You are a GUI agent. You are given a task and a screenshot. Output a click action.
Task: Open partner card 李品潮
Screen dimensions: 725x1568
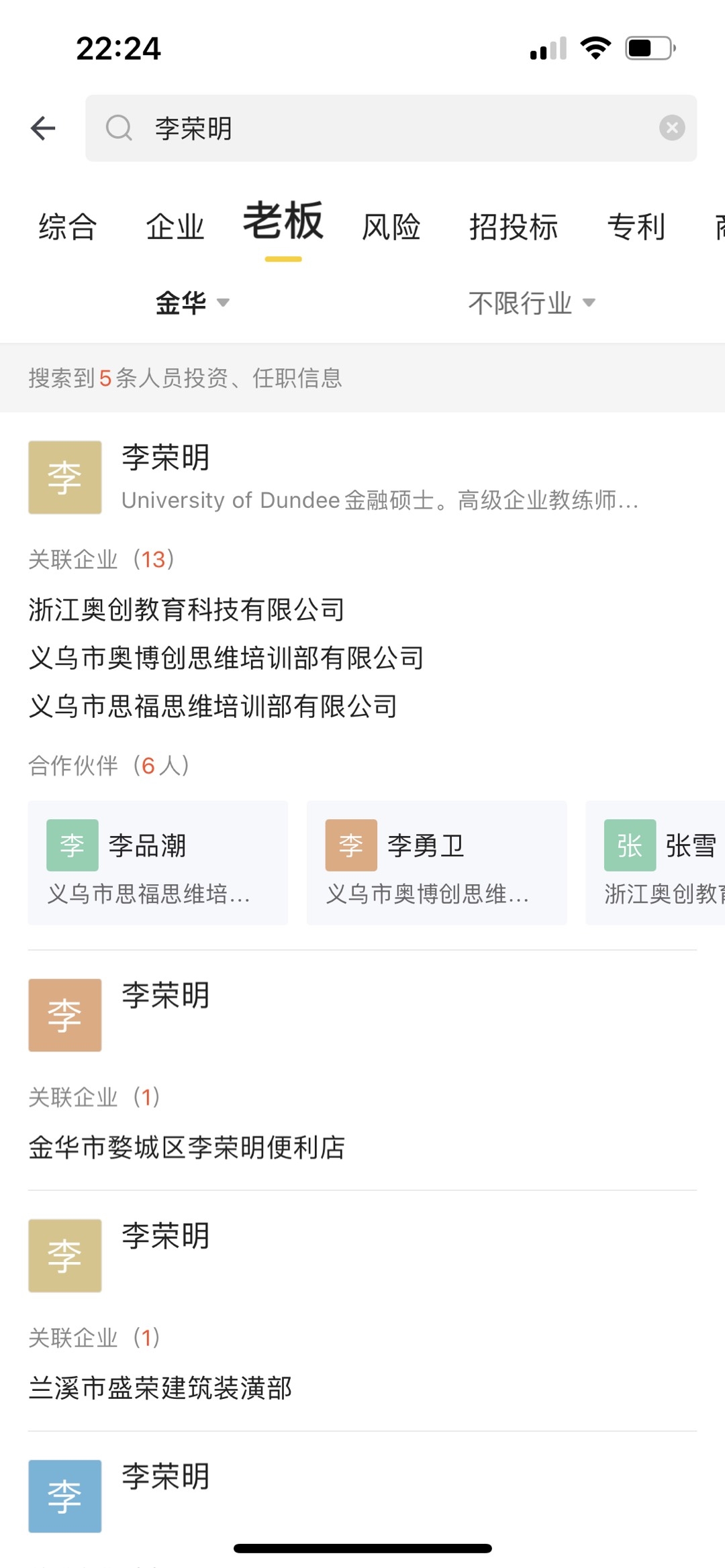click(x=158, y=863)
